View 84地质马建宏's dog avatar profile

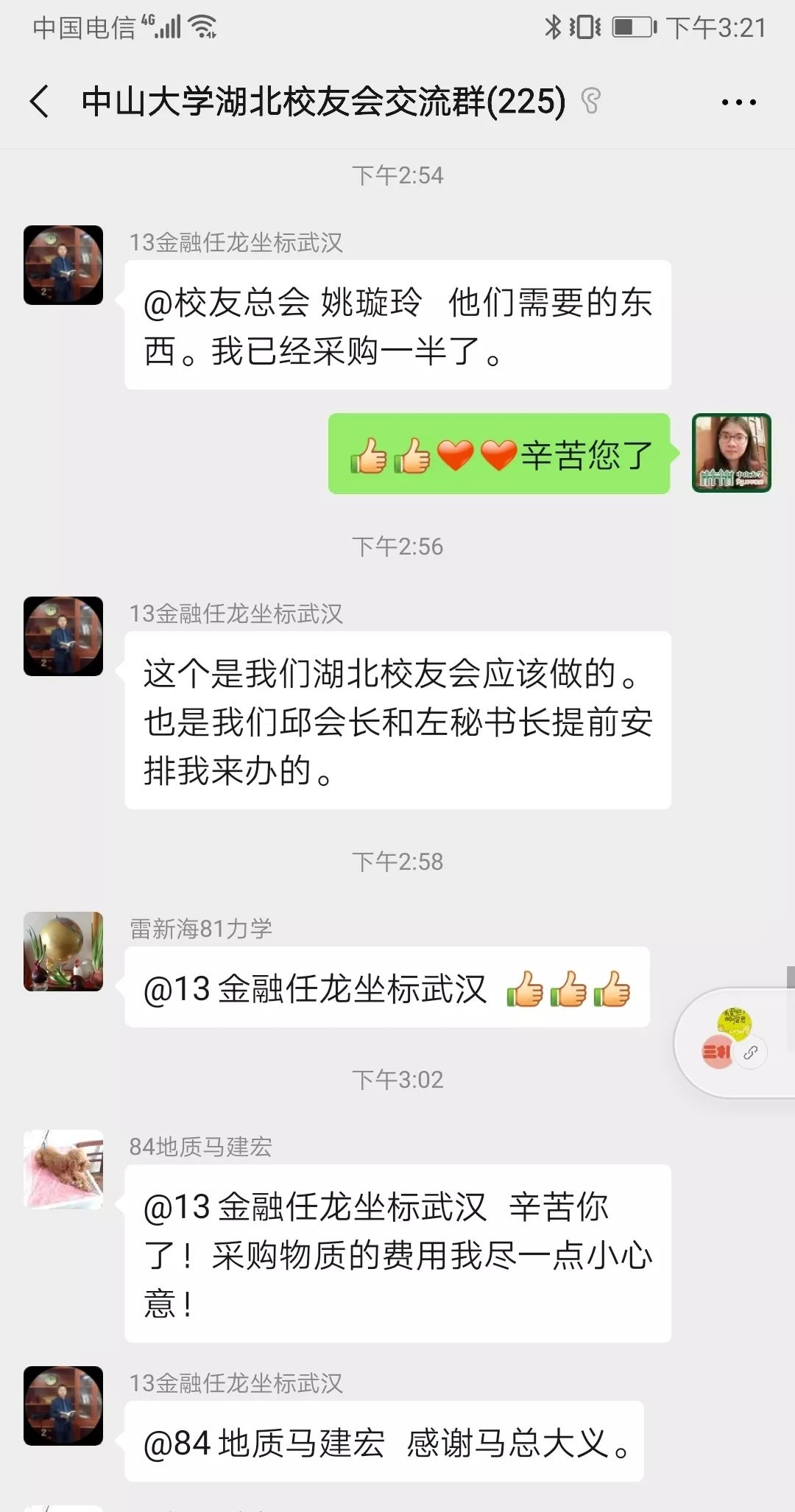[x=63, y=1170]
